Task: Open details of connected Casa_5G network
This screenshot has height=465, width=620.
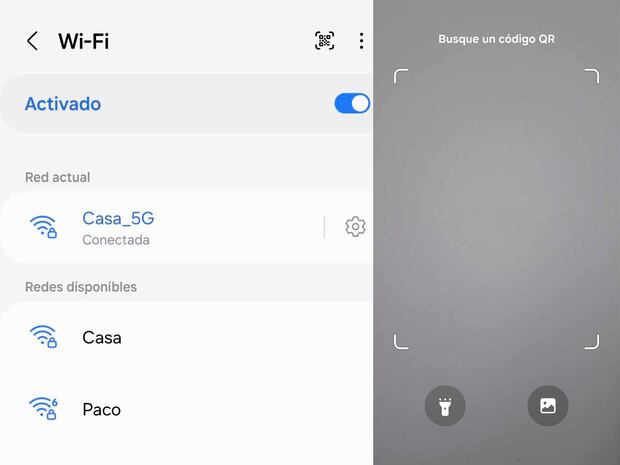Action: pyautogui.click(x=118, y=227)
